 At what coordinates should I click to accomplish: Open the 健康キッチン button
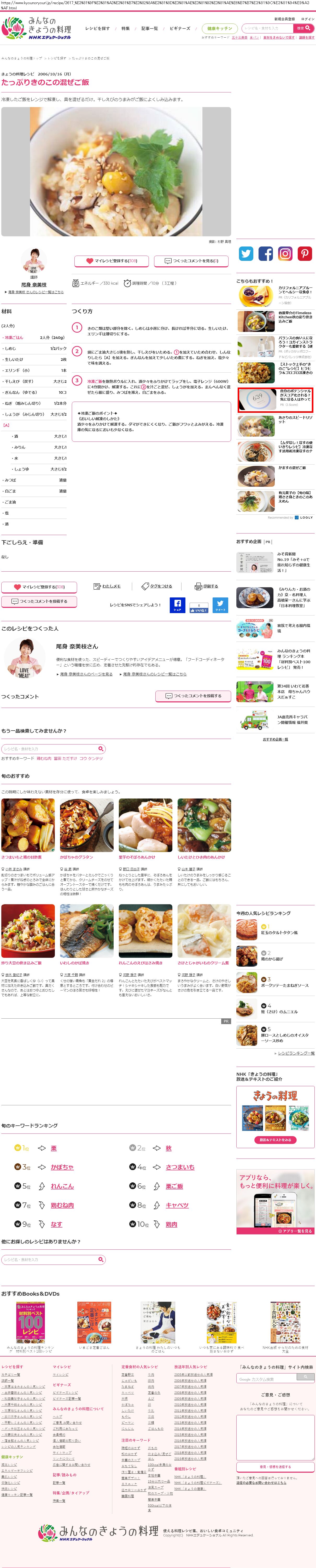point(219,29)
